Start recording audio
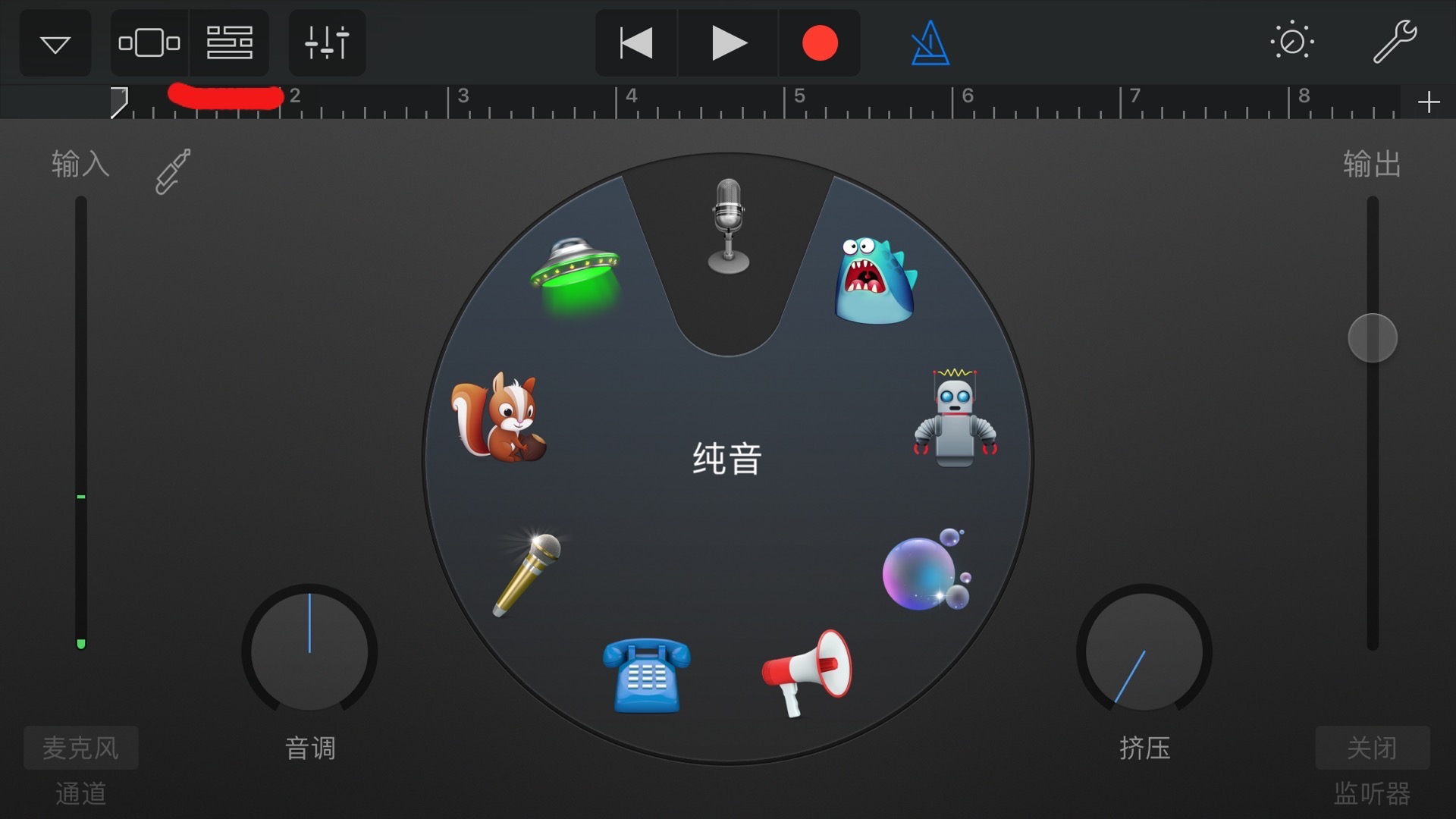 click(820, 43)
